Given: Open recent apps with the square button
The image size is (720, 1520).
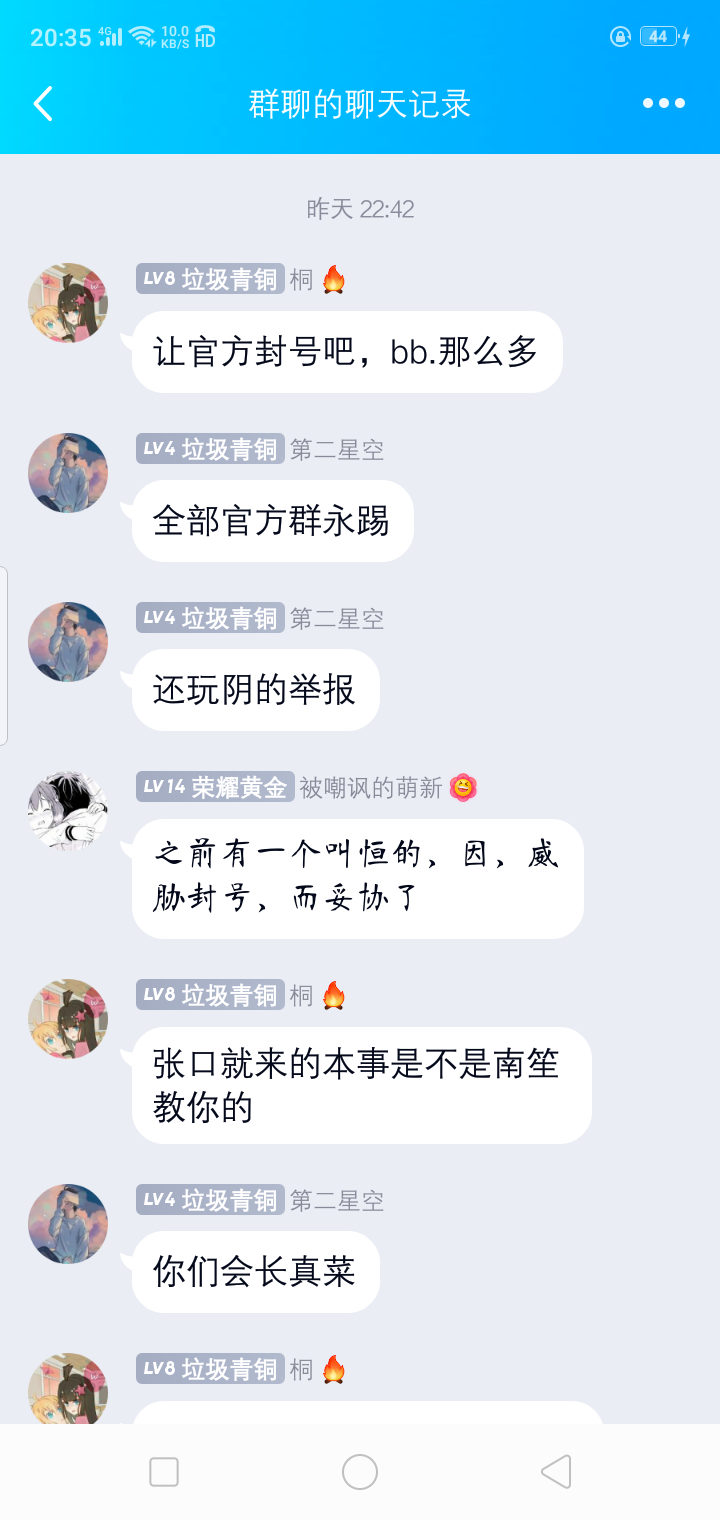Looking at the screenshot, I should click(164, 1472).
